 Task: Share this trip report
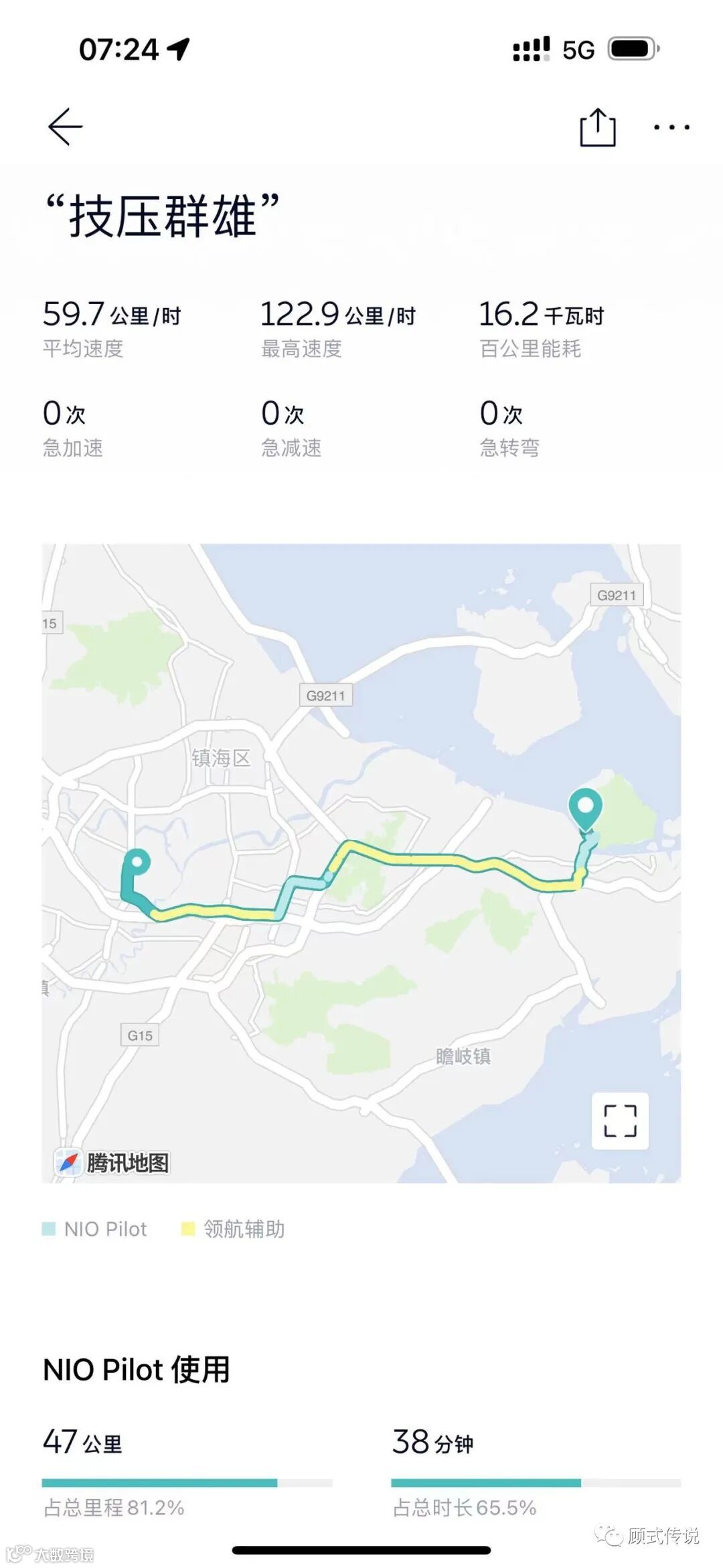point(597,126)
